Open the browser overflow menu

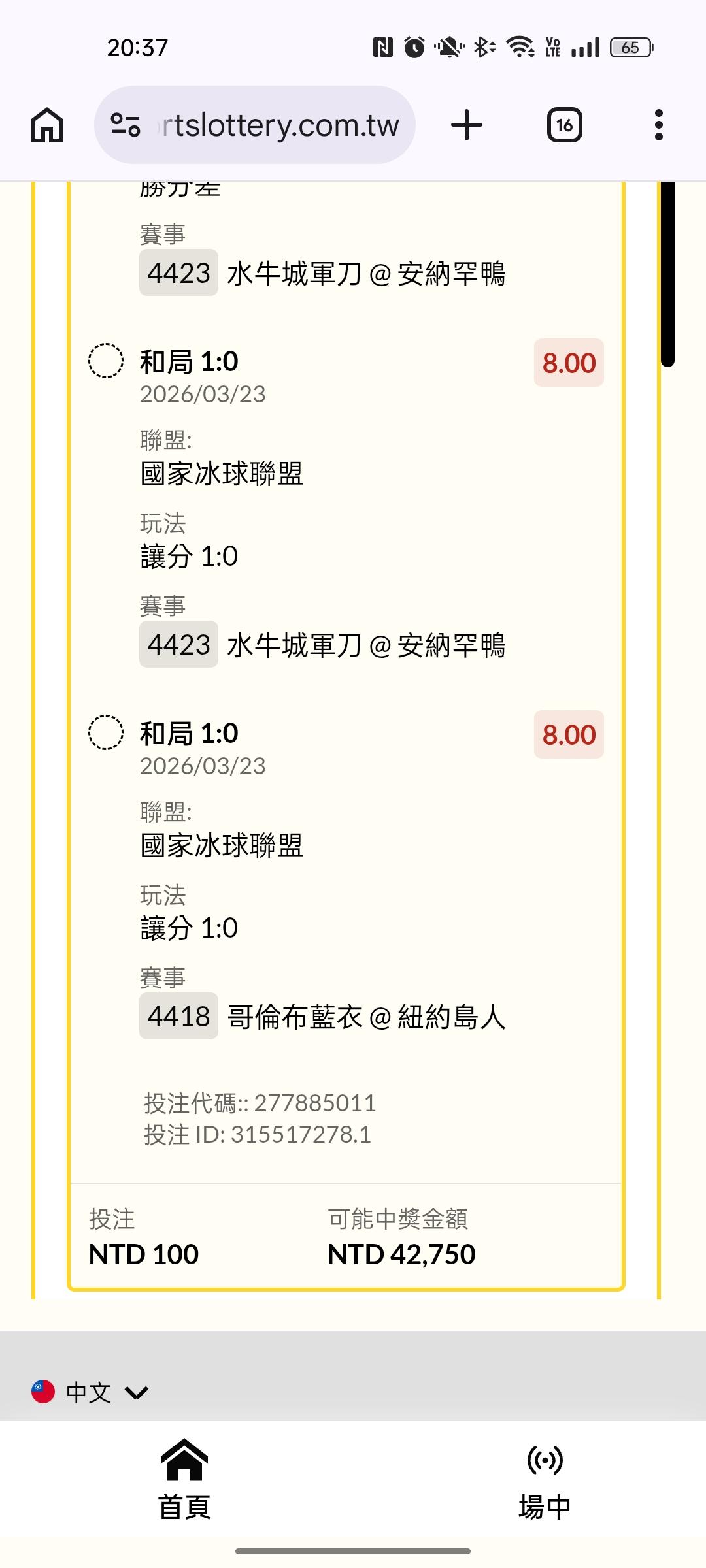(x=658, y=125)
